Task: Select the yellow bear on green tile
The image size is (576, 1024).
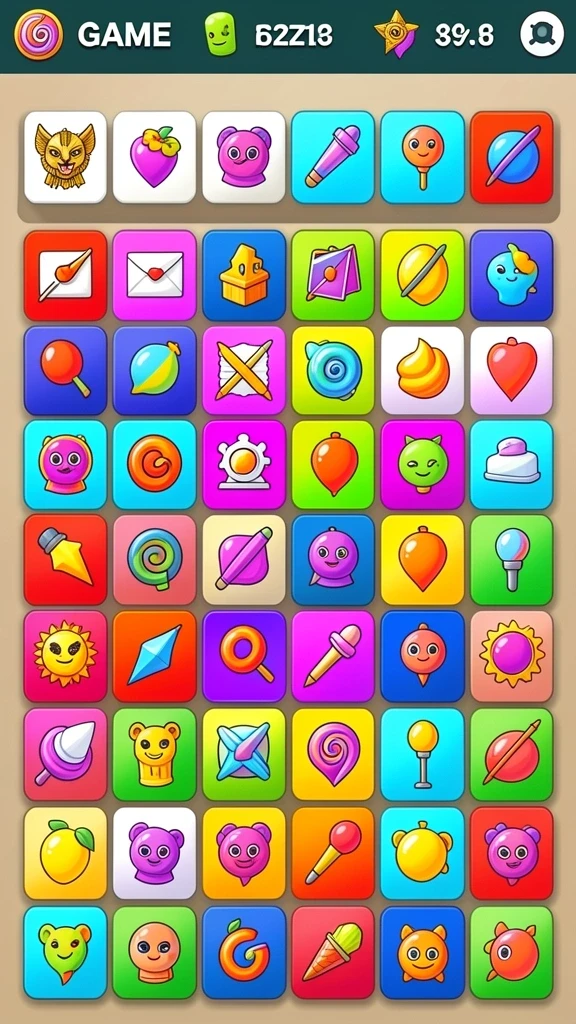Action: coord(154,754)
